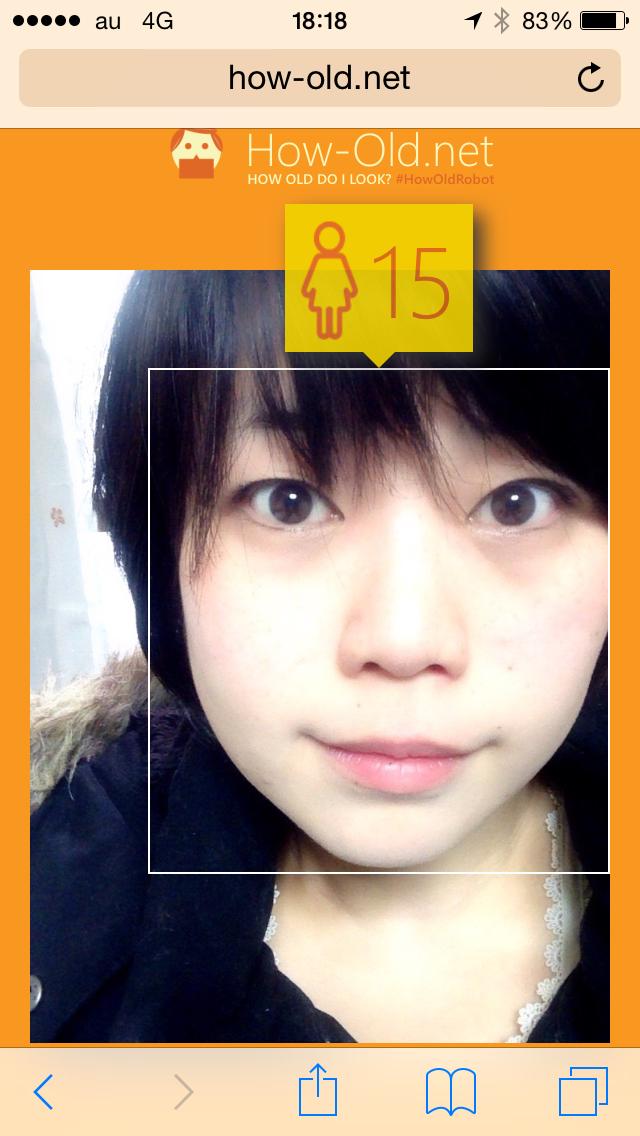
Task: Open the Safari share sheet
Action: click(318, 1090)
